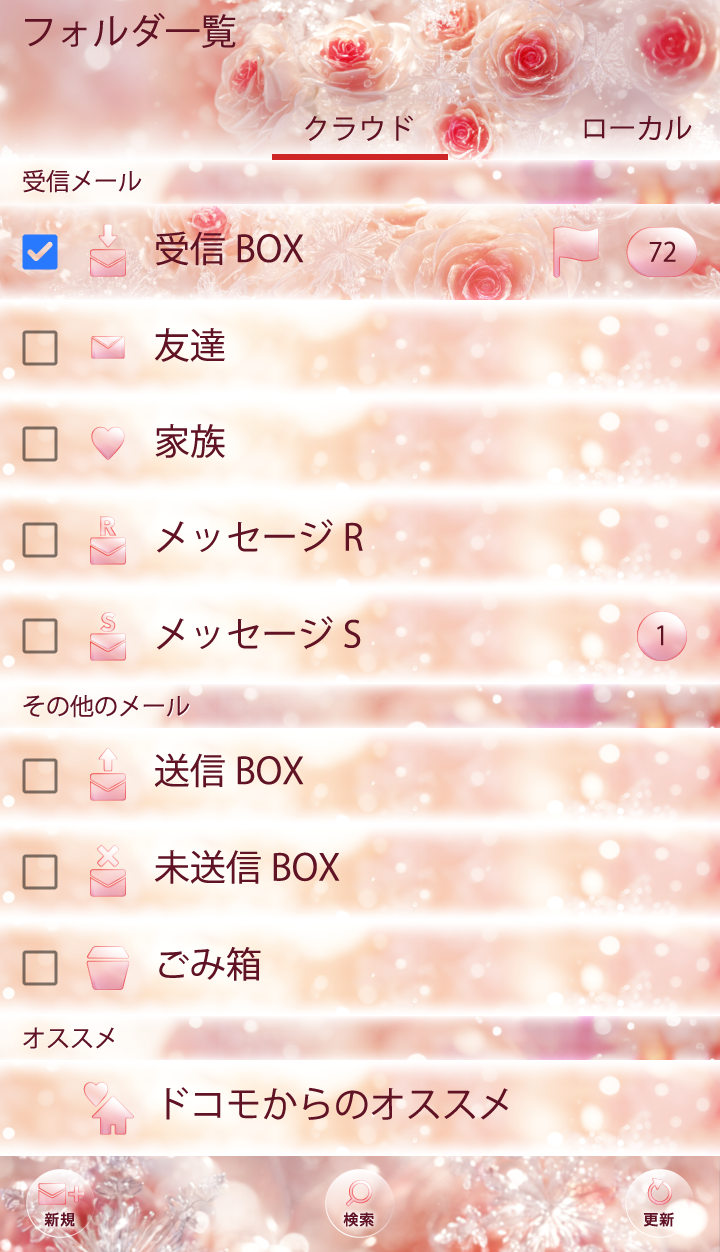Refresh folders with 更新

pyautogui.click(x=659, y=1203)
